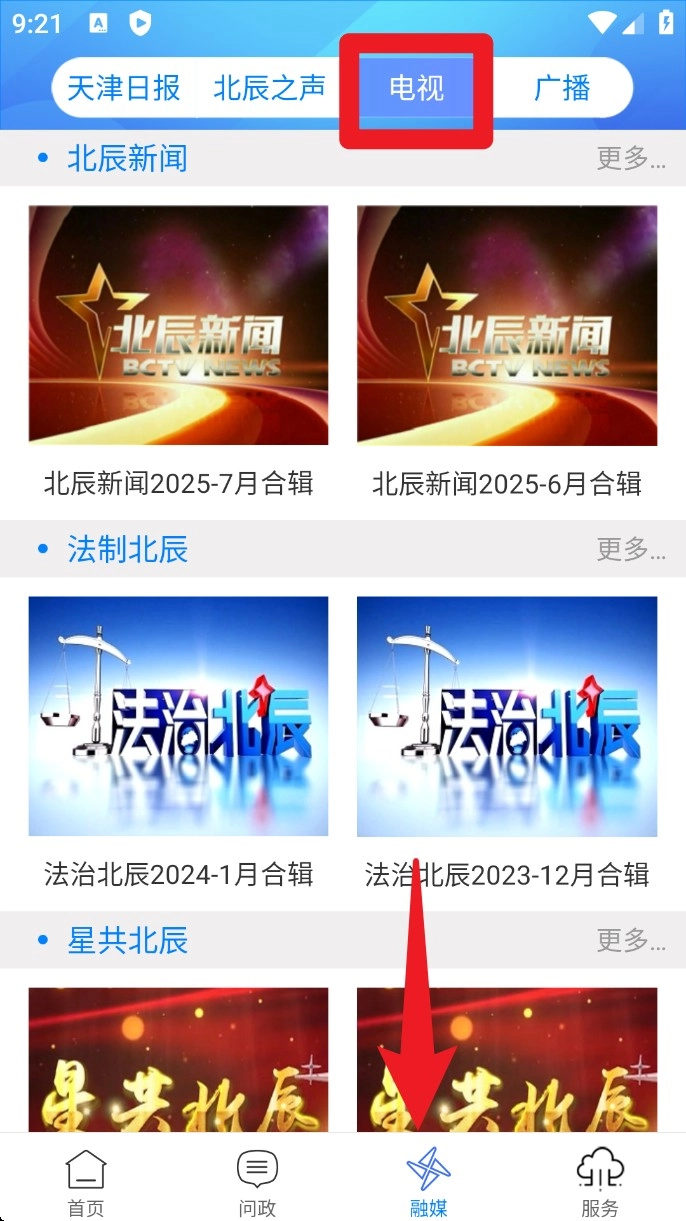The image size is (686, 1221).
Task: Open the 电视 tab
Action: (x=416, y=88)
